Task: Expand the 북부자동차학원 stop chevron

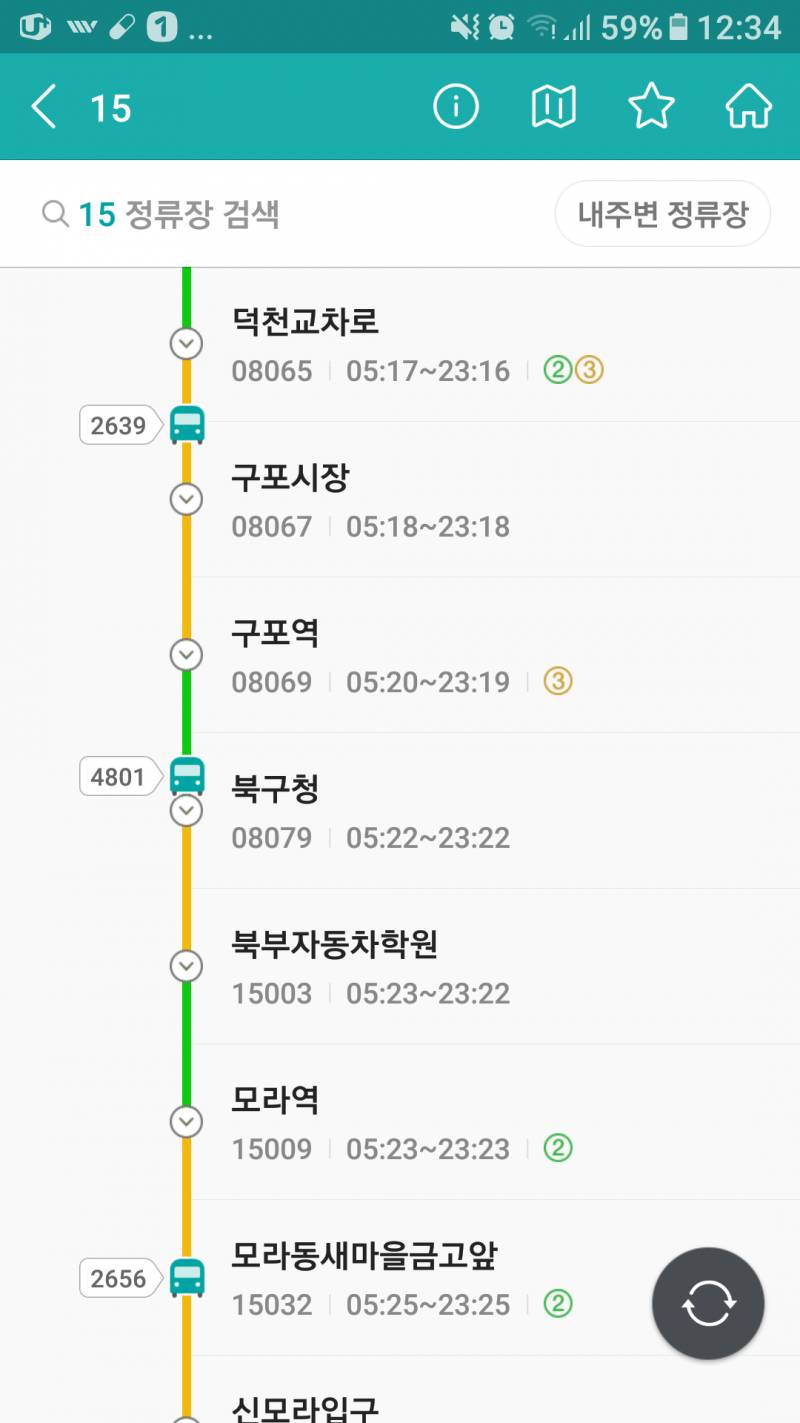Action: pyautogui.click(x=186, y=966)
